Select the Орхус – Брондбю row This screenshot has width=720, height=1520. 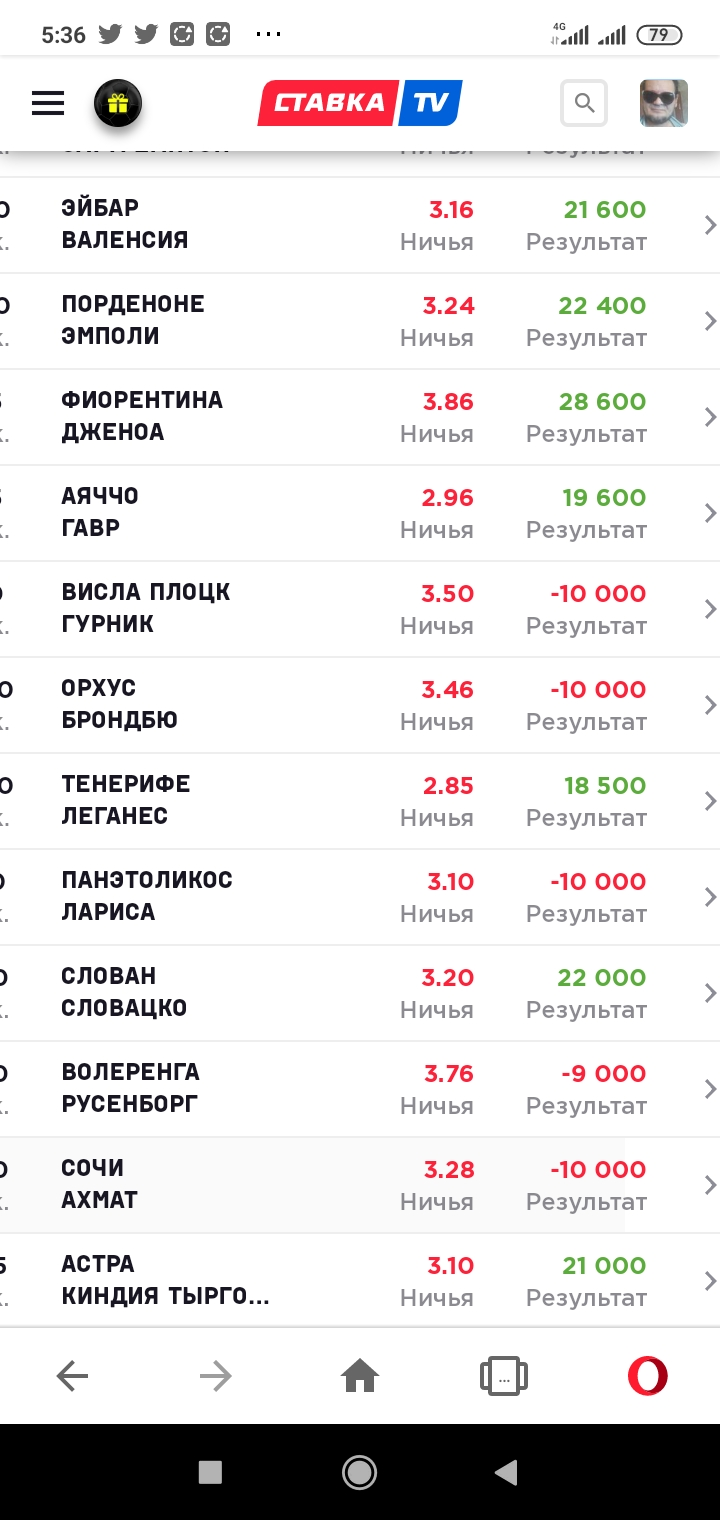[360, 705]
